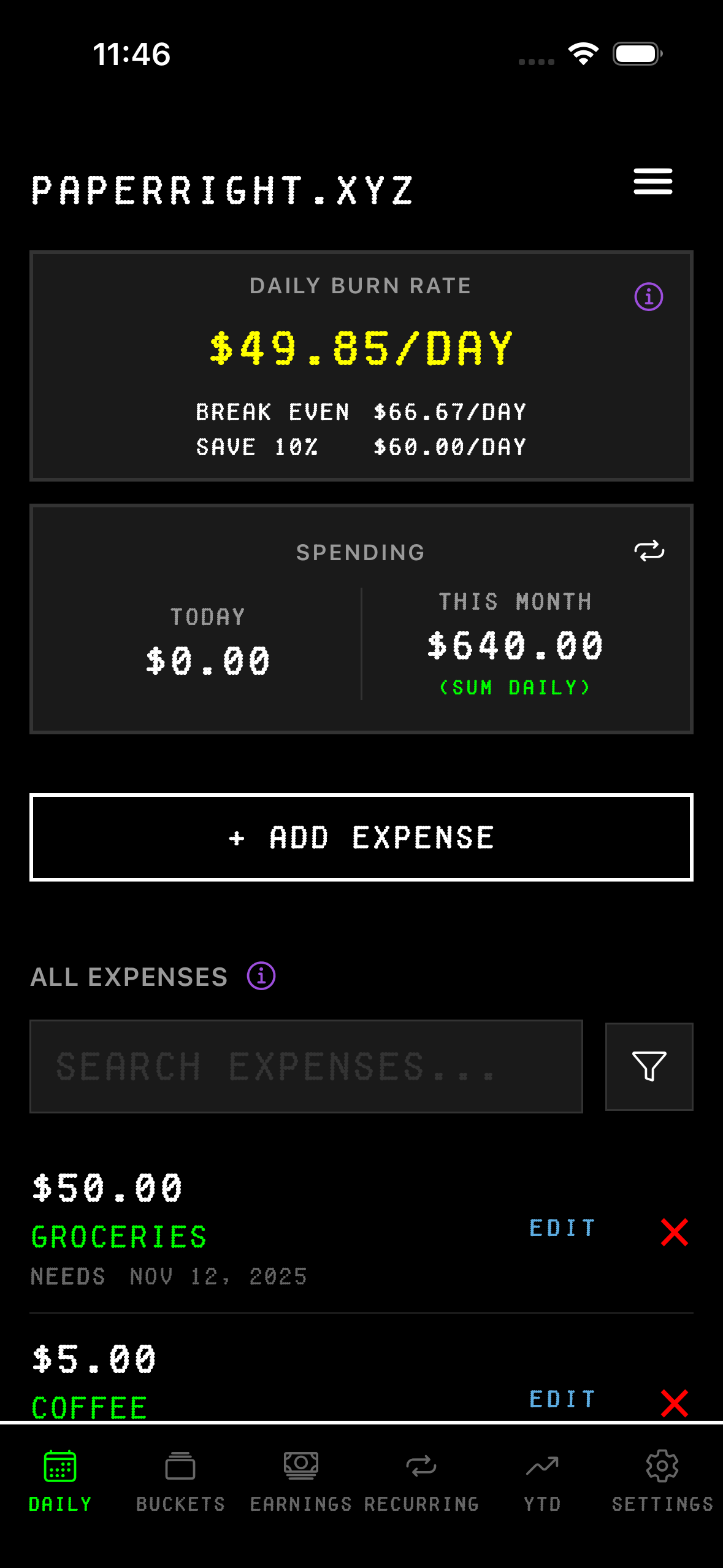
Task: Click the swap icon on the Spending card
Action: point(649,551)
